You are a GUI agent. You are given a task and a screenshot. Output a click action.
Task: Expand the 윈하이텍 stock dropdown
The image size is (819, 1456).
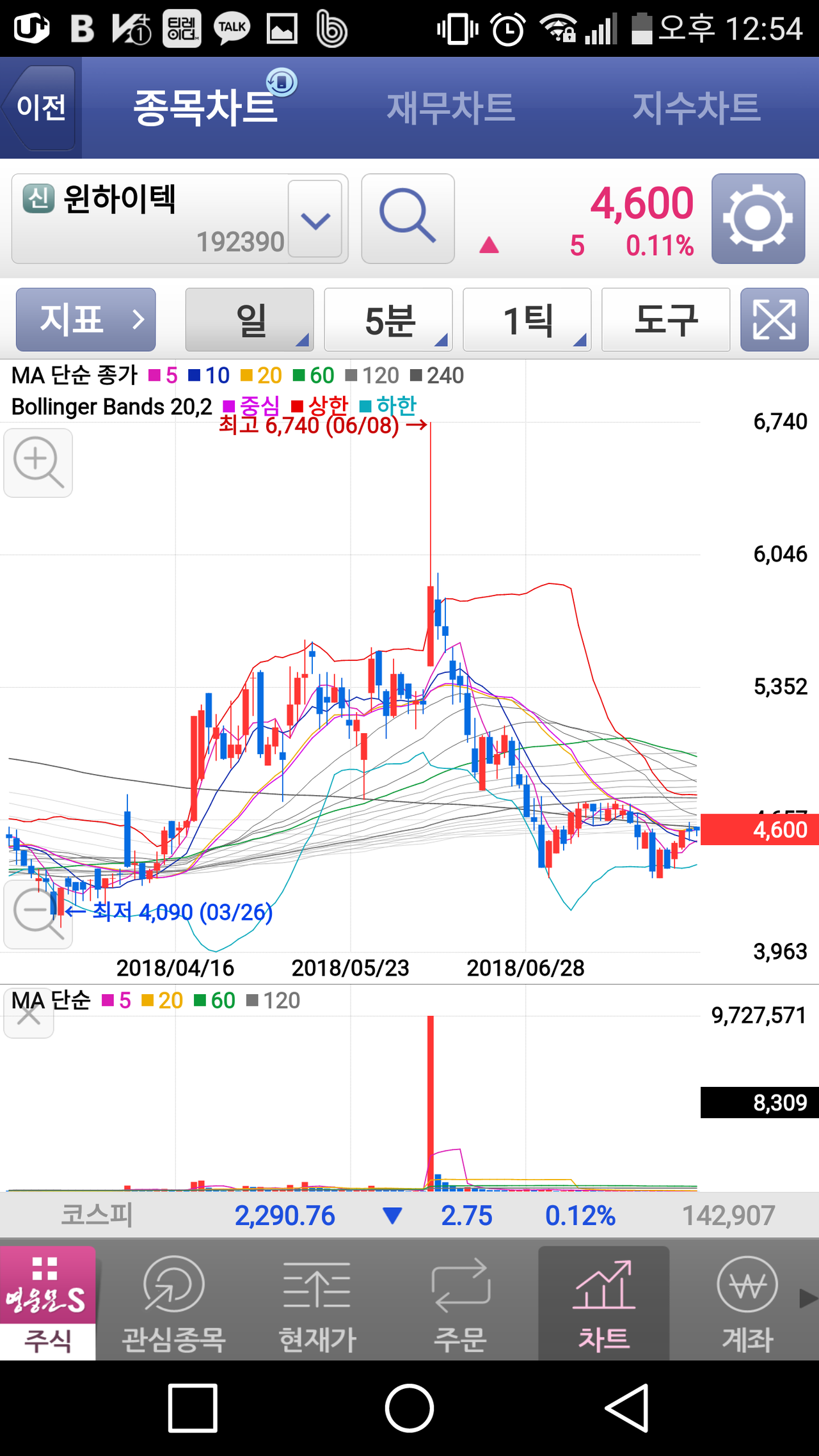pyautogui.click(x=315, y=219)
